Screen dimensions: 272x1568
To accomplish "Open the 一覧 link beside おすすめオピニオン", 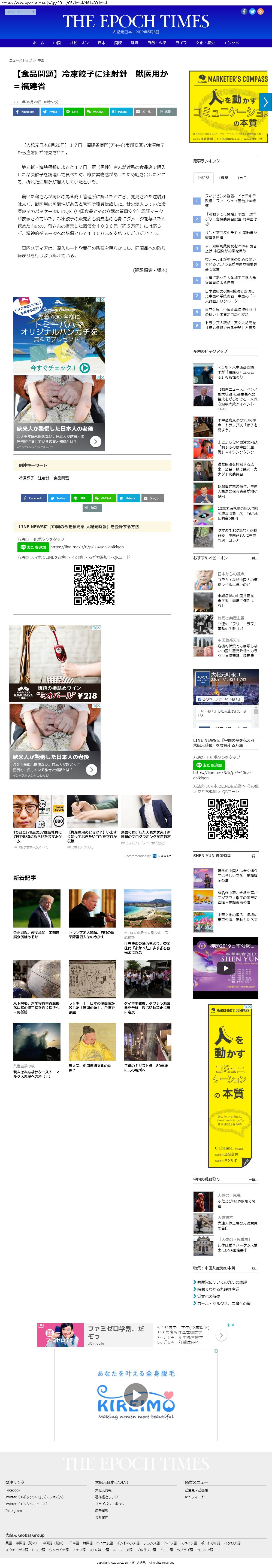I will (253, 558).
